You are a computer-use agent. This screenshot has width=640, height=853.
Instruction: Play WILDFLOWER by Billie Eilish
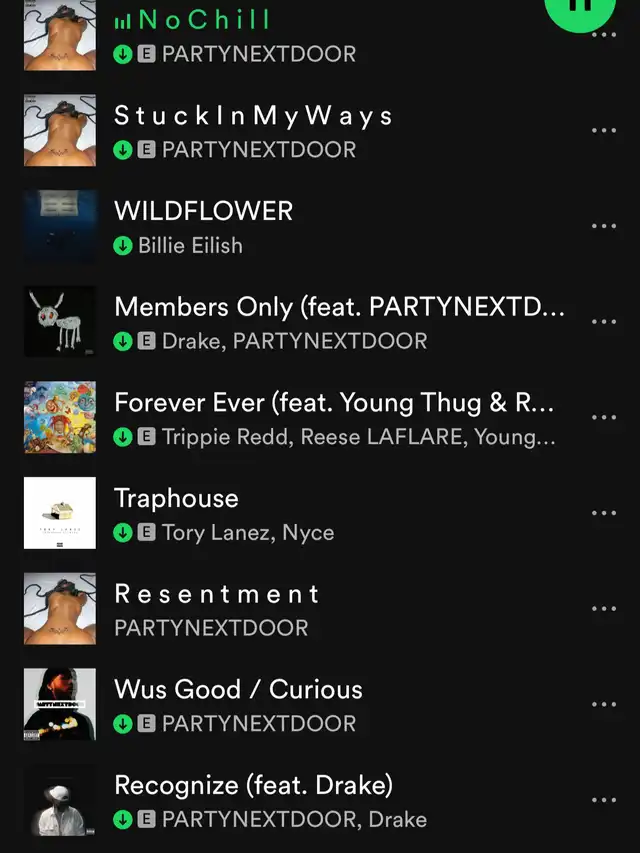coord(204,212)
